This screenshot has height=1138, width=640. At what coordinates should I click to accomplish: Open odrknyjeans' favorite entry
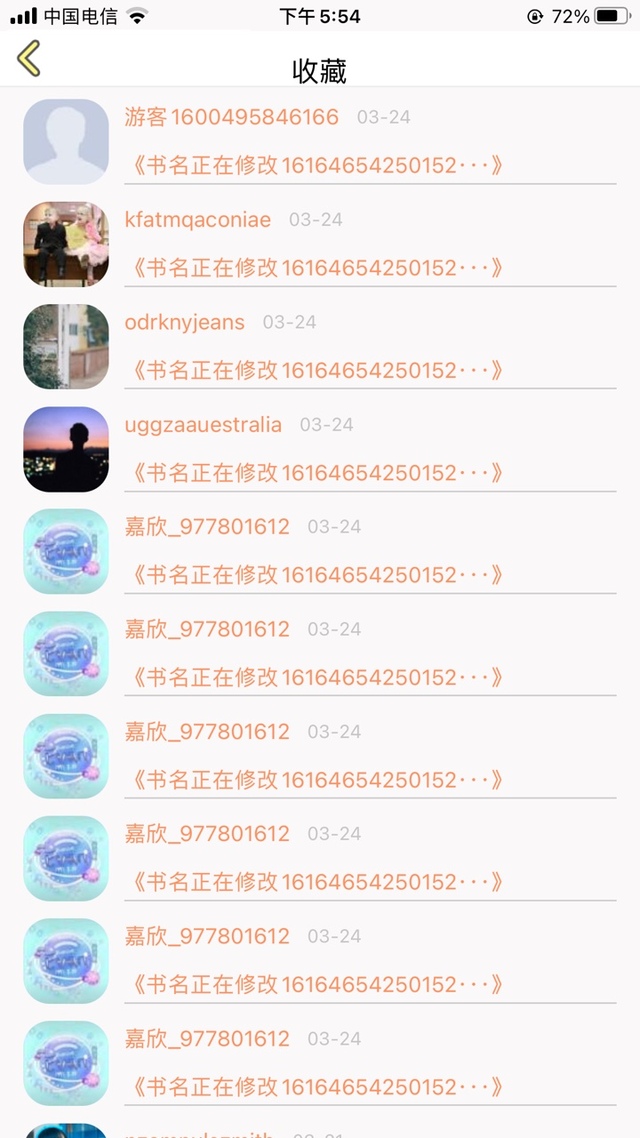coord(320,346)
